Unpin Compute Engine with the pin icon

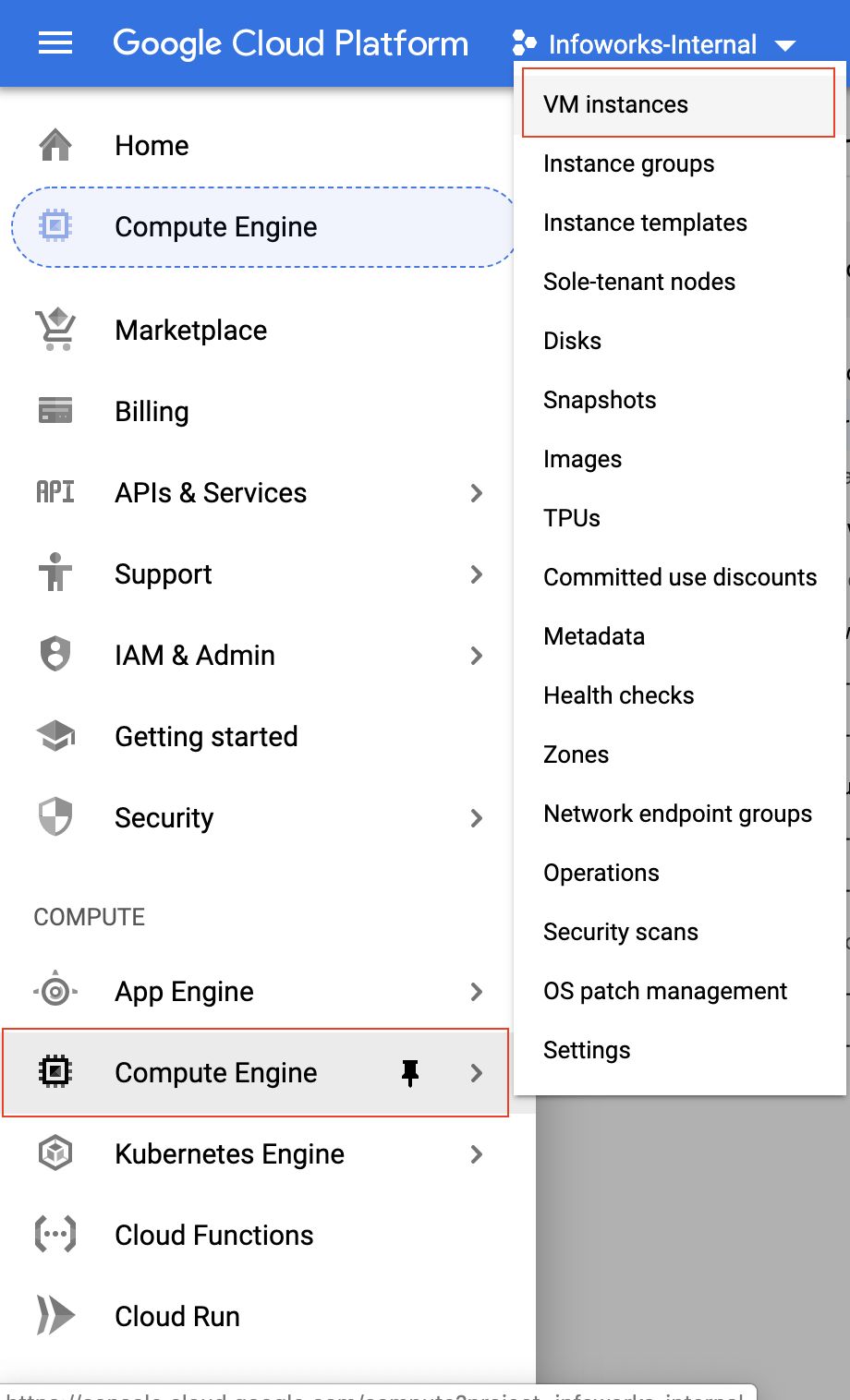coord(410,1072)
